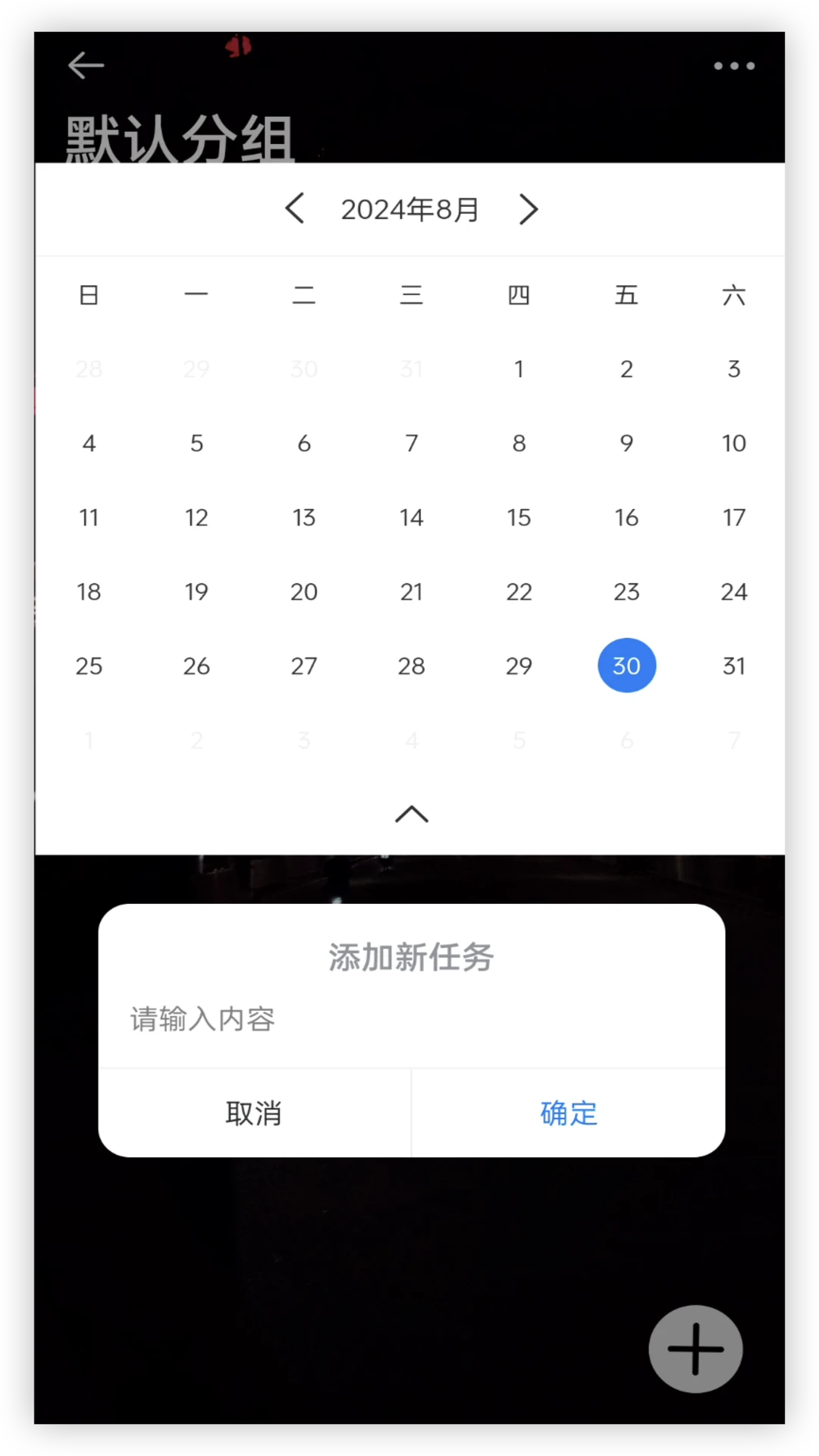Select August 22 in the calendar

coord(519,591)
